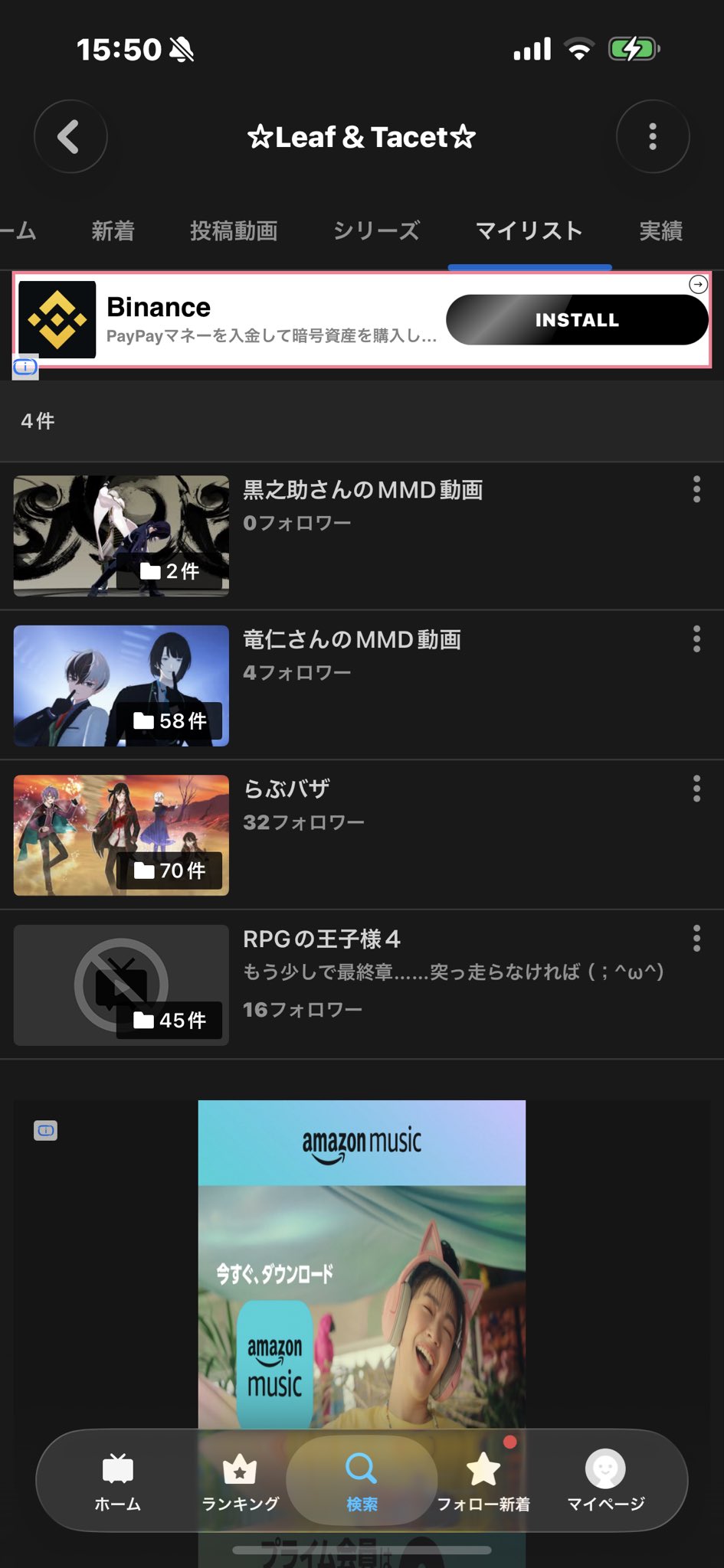Viewport: 724px width, 1568px height.
Task: Open the RPGの王子様4 mylist
Action: click(322, 939)
